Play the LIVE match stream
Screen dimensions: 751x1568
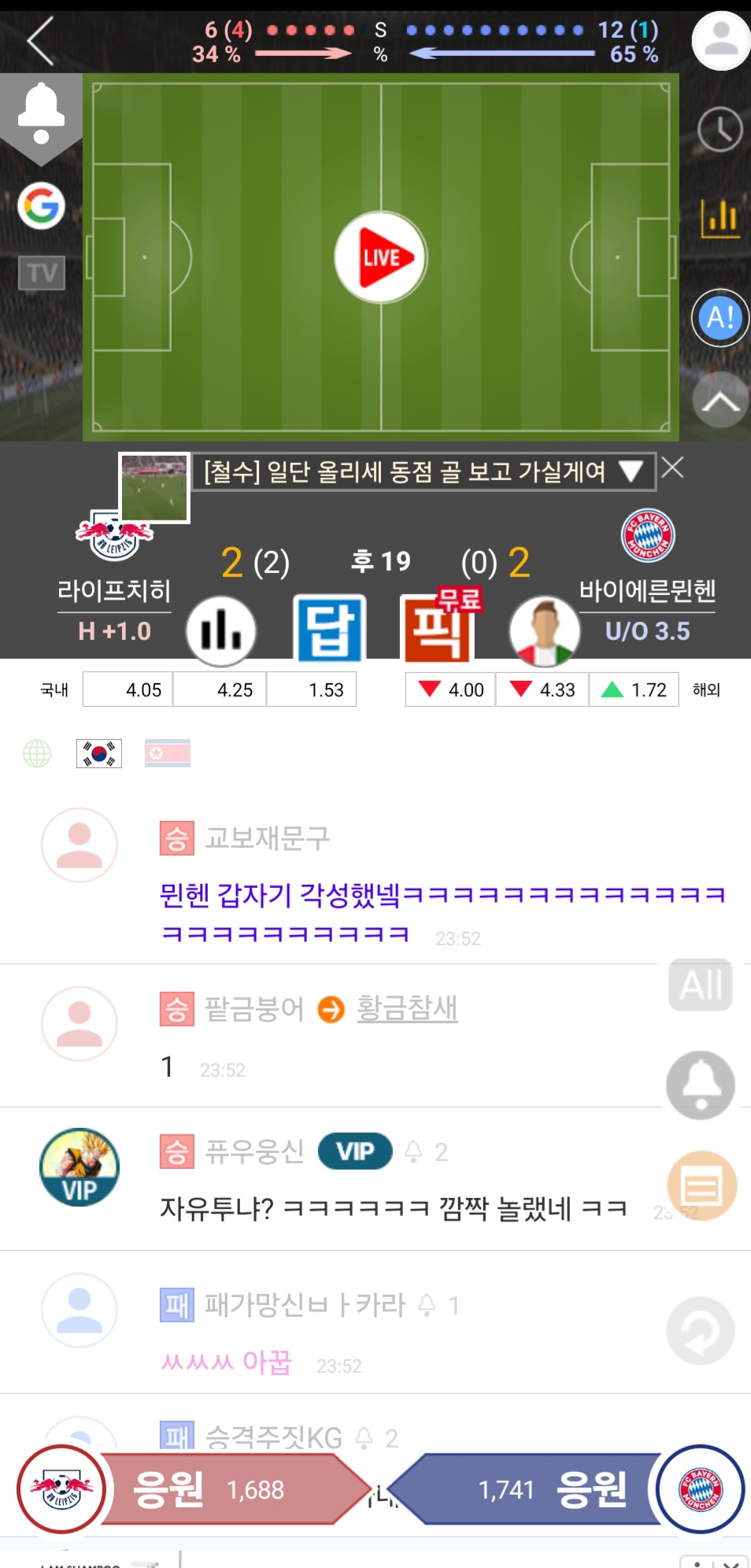pos(381,257)
